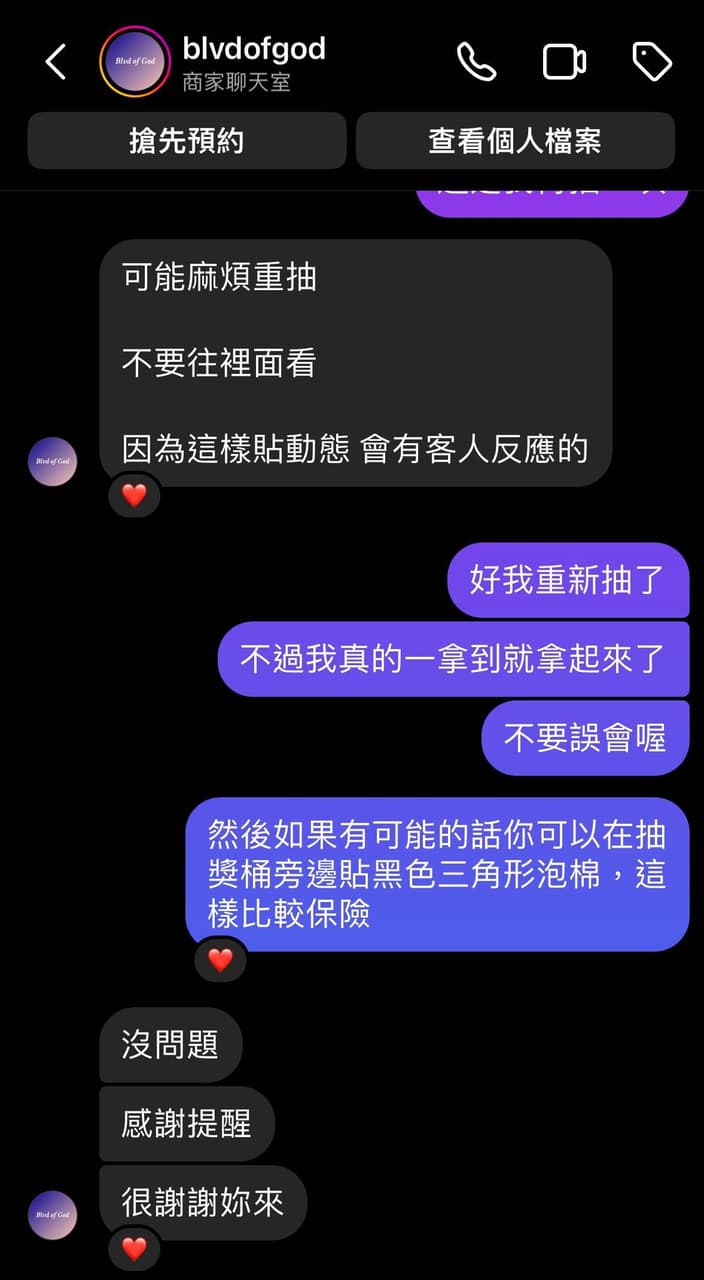This screenshot has width=704, height=1280.
Task: Go back to the chat list
Action: click(x=56, y=62)
